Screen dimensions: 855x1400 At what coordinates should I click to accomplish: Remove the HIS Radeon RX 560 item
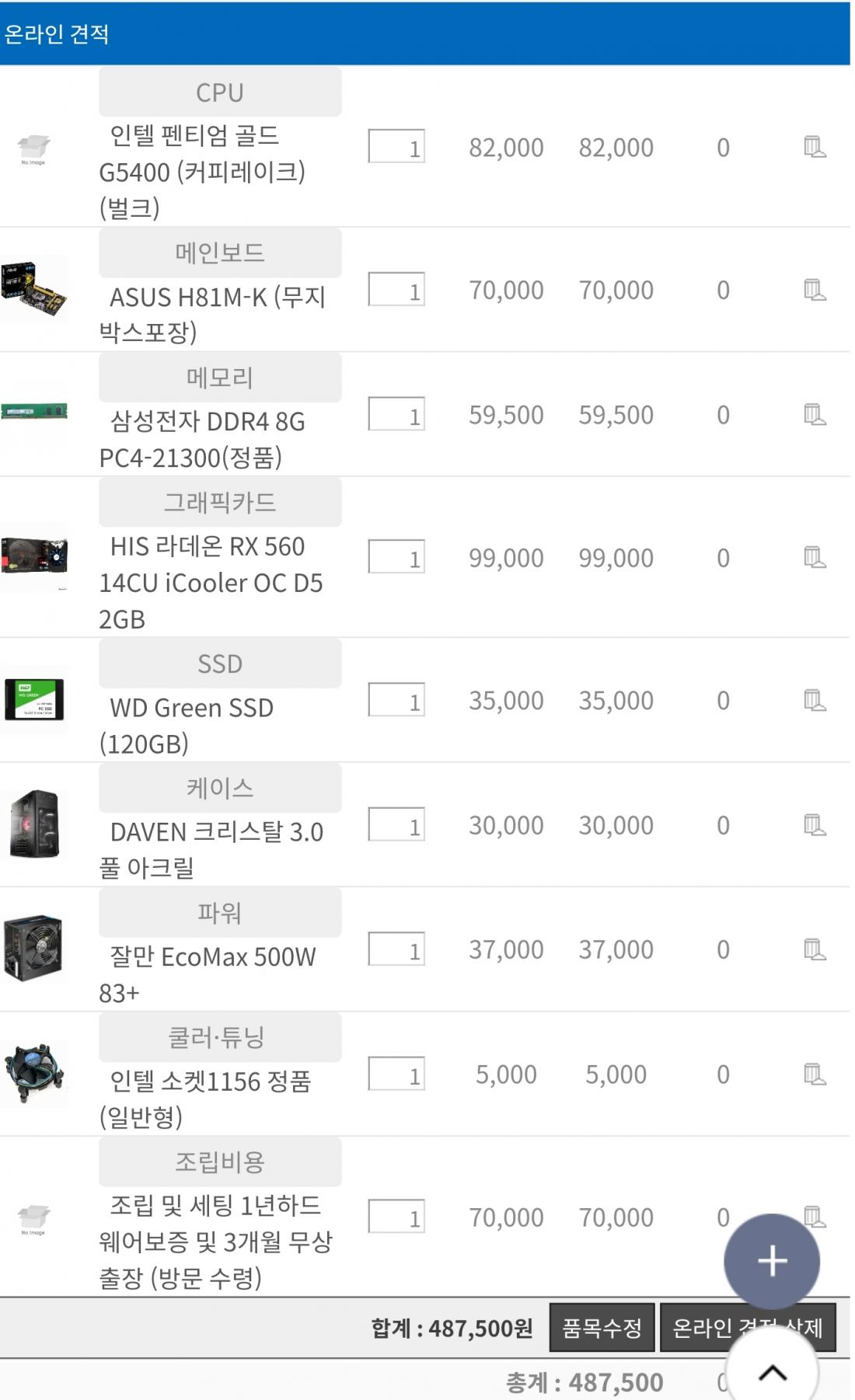[814, 557]
